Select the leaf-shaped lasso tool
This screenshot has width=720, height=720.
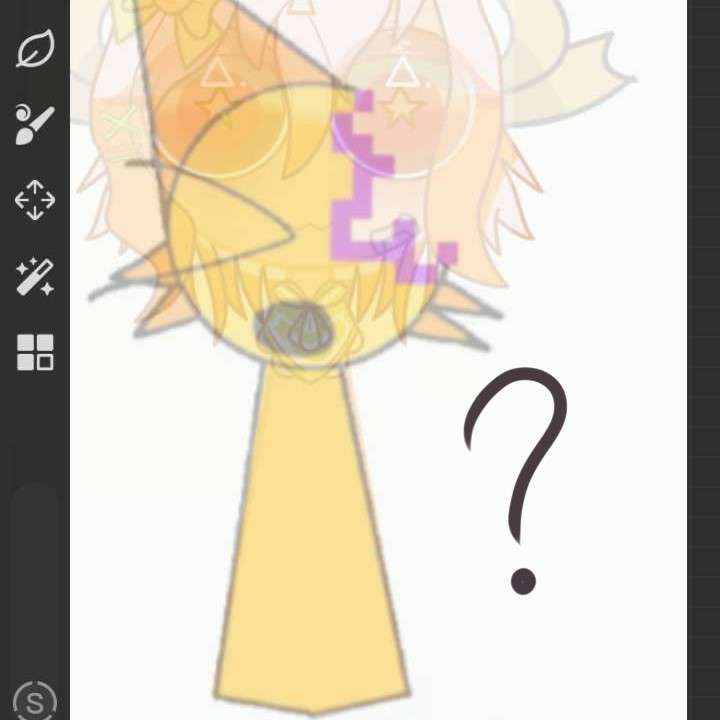coord(35,48)
